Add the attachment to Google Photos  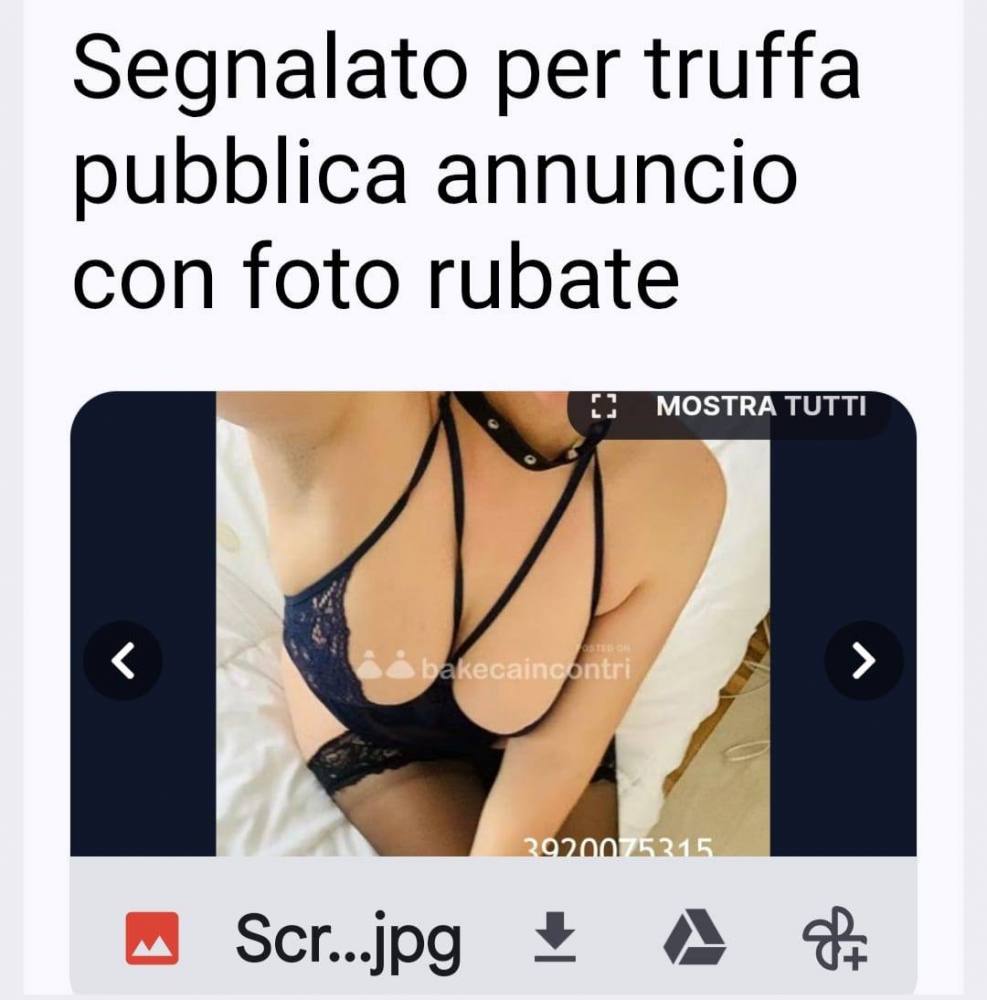pos(836,939)
